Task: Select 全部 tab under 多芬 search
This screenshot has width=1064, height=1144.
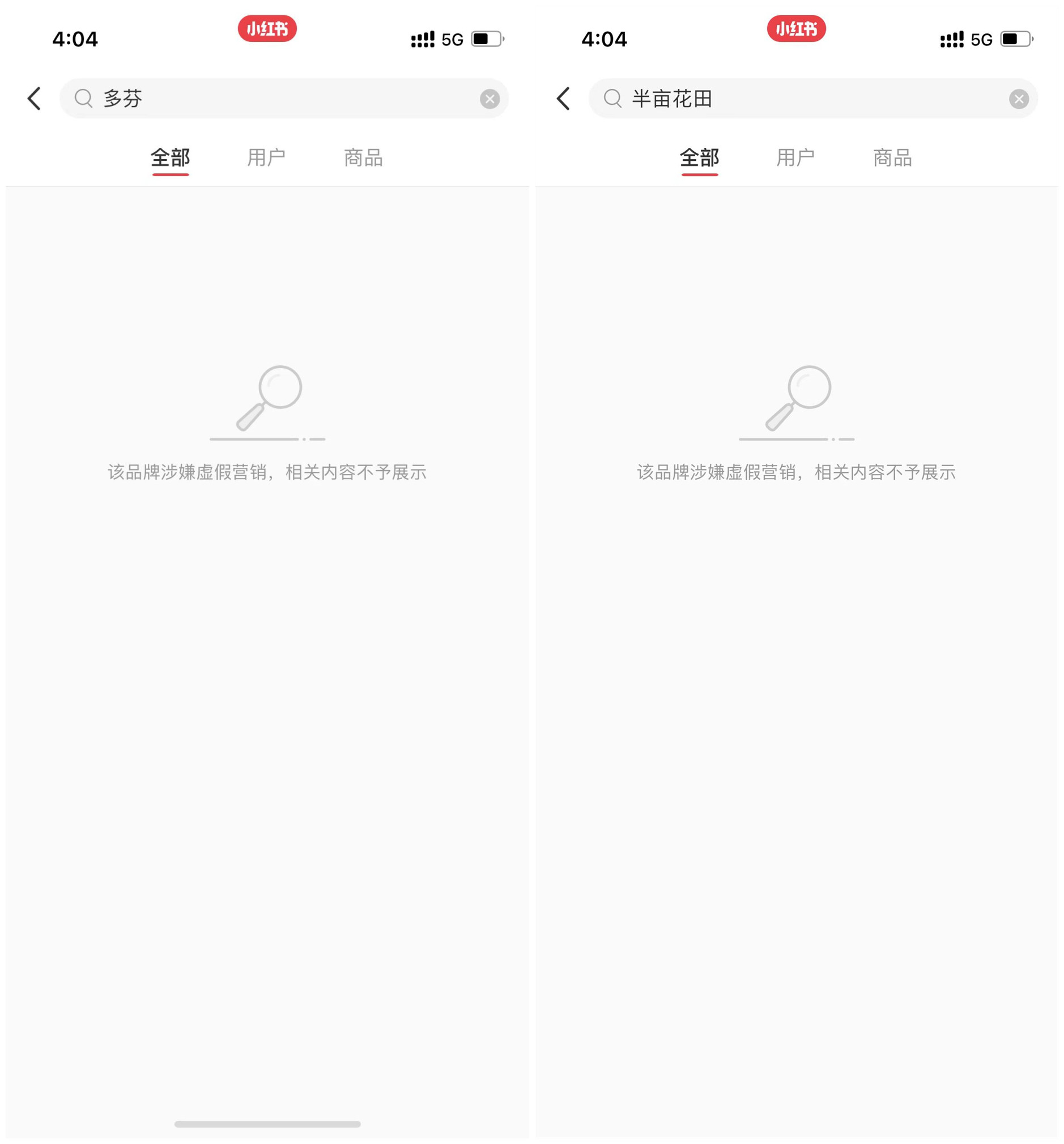Action: tap(171, 157)
